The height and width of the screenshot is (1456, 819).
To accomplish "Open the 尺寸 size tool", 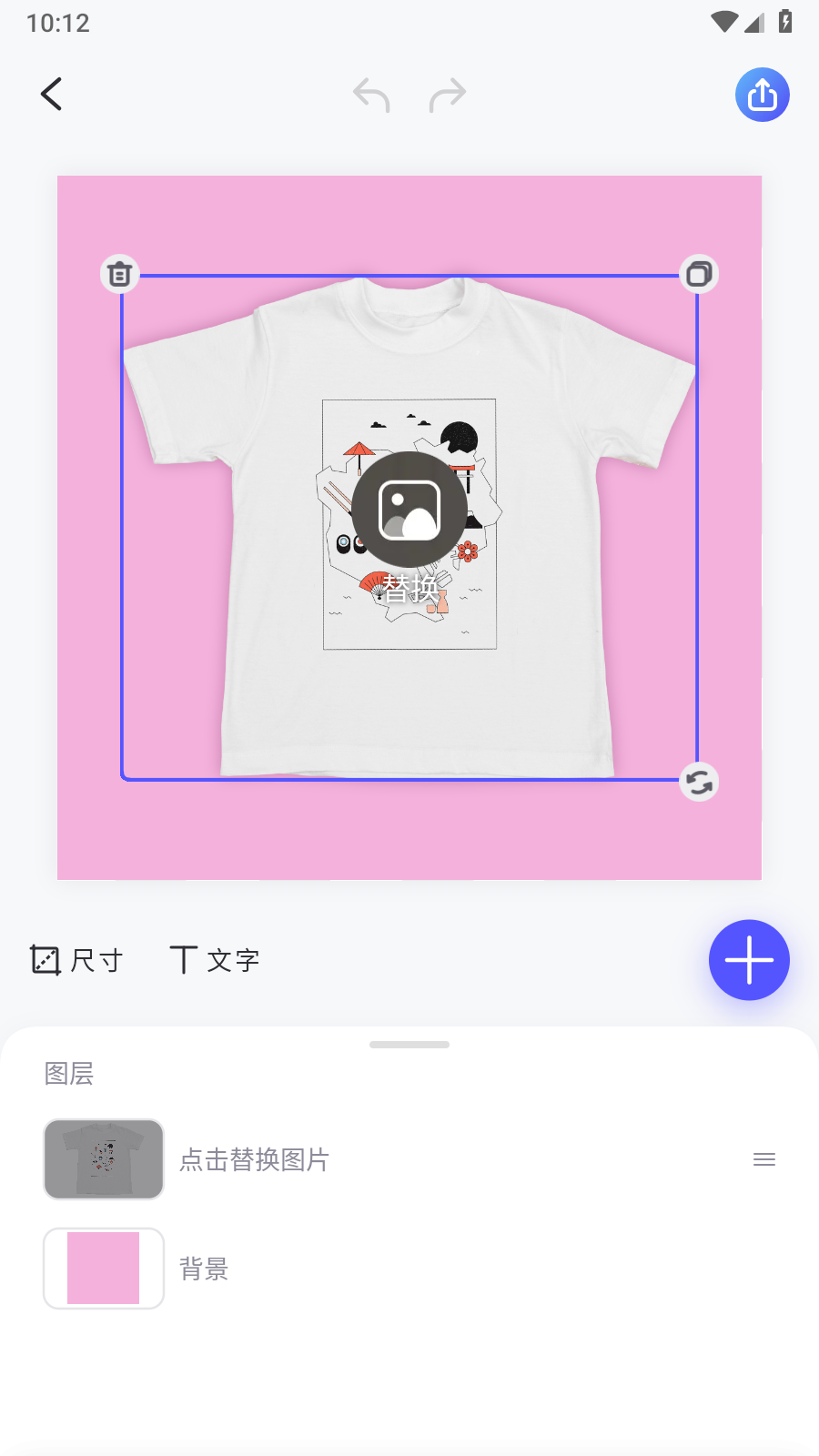I will (x=76, y=959).
